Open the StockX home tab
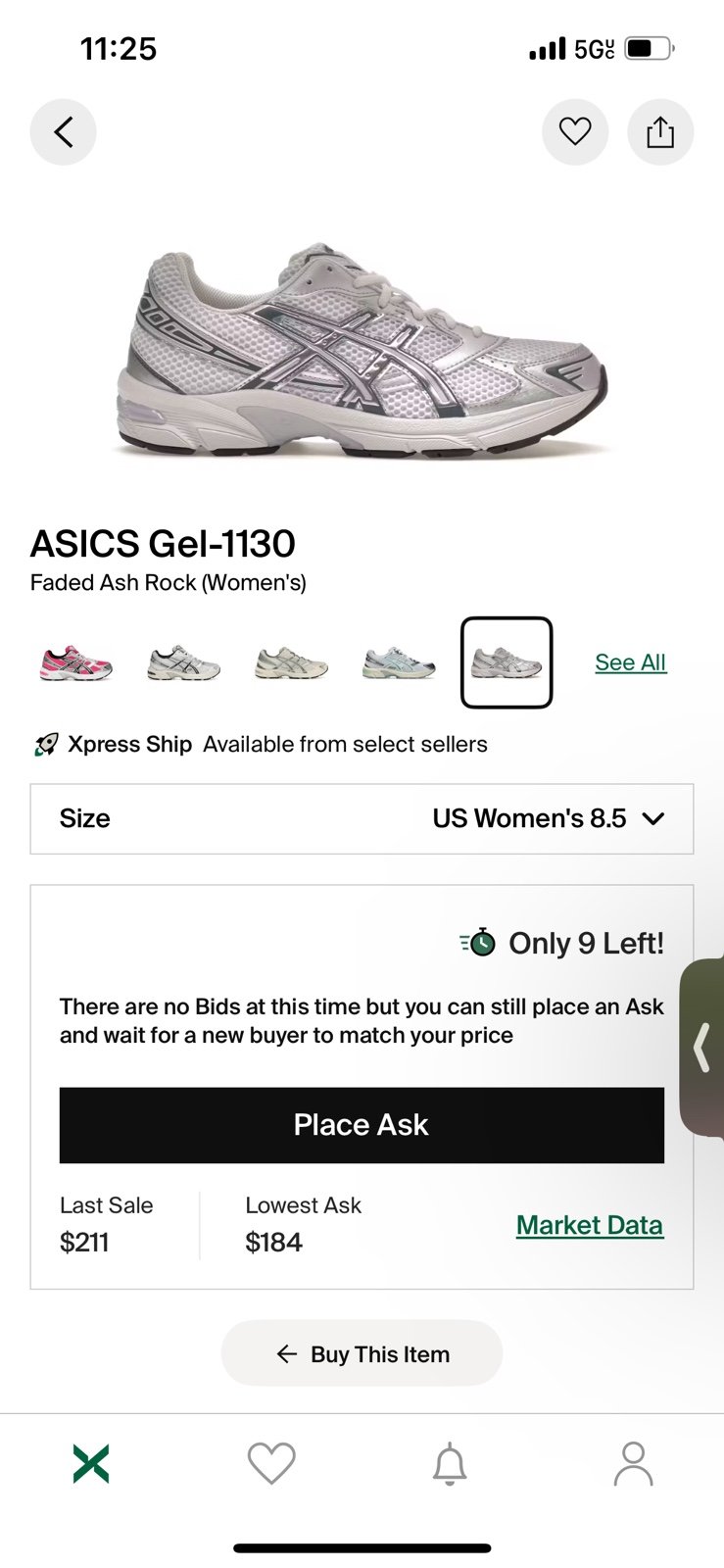724x1568 pixels. point(91,1464)
